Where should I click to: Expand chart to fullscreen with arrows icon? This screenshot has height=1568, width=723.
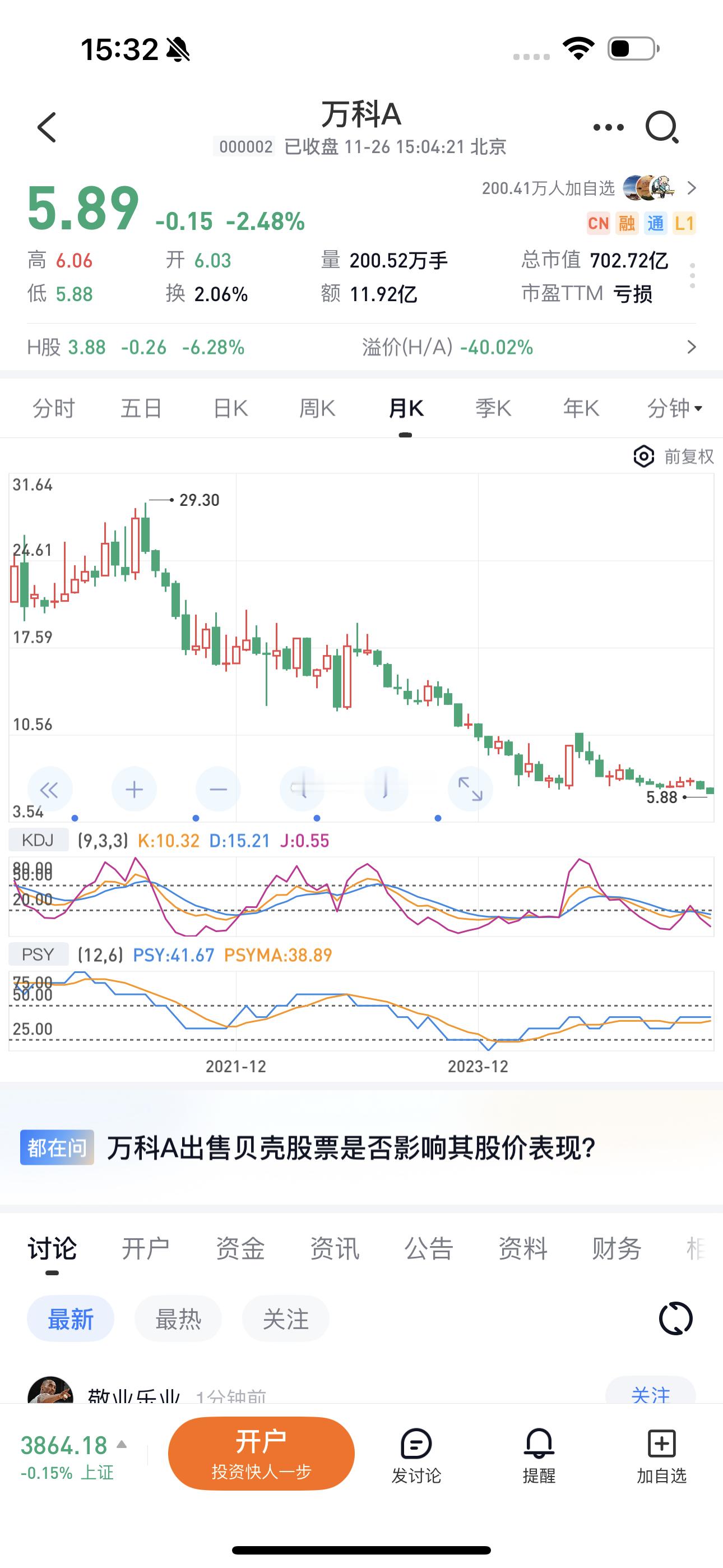click(470, 789)
